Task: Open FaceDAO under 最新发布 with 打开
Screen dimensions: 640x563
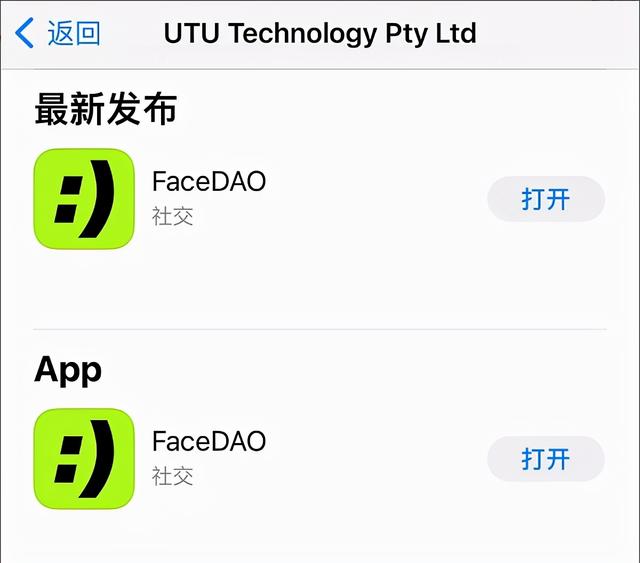Action: pos(545,199)
